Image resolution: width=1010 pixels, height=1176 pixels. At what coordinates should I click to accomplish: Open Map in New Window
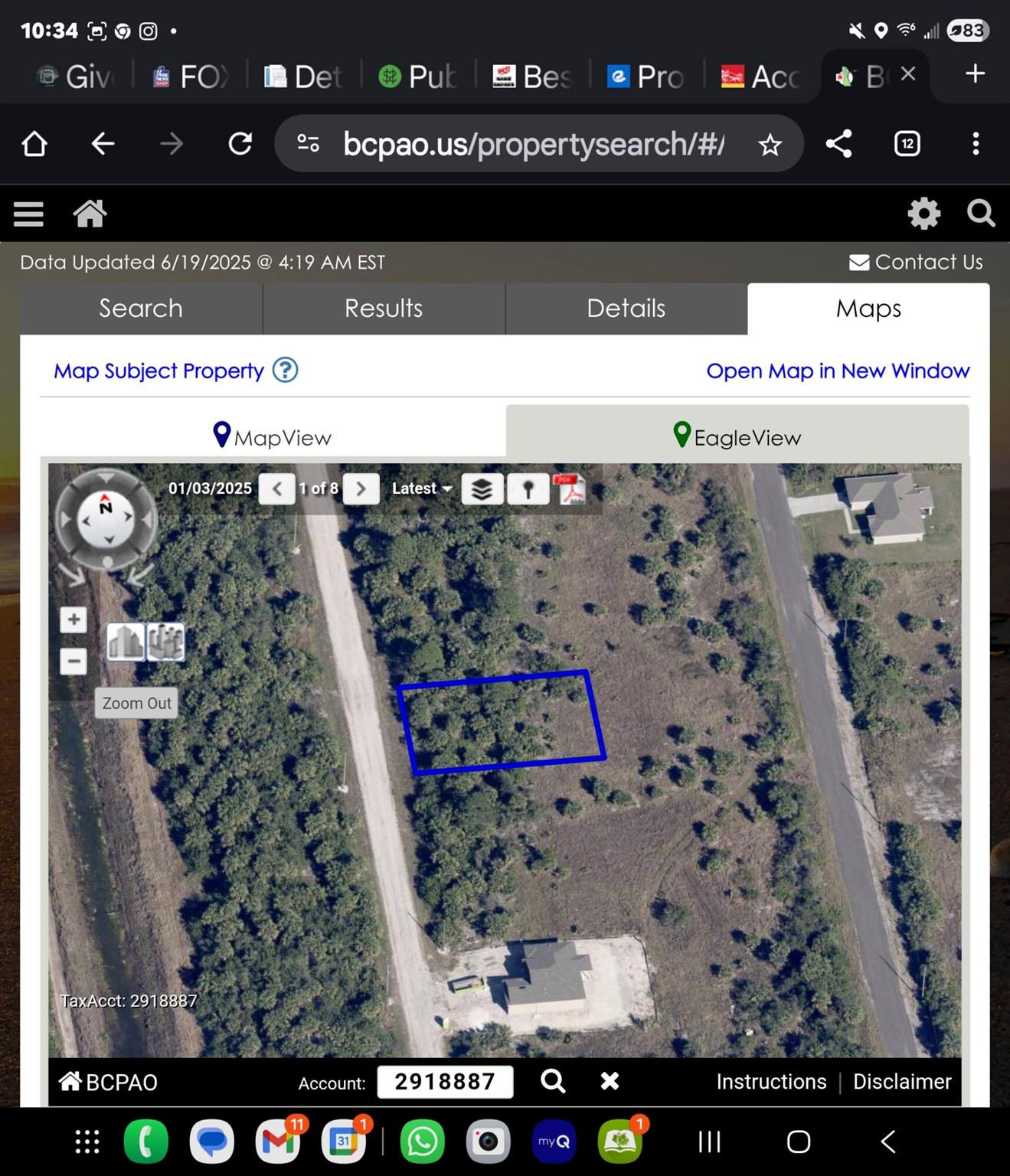click(837, 371)
